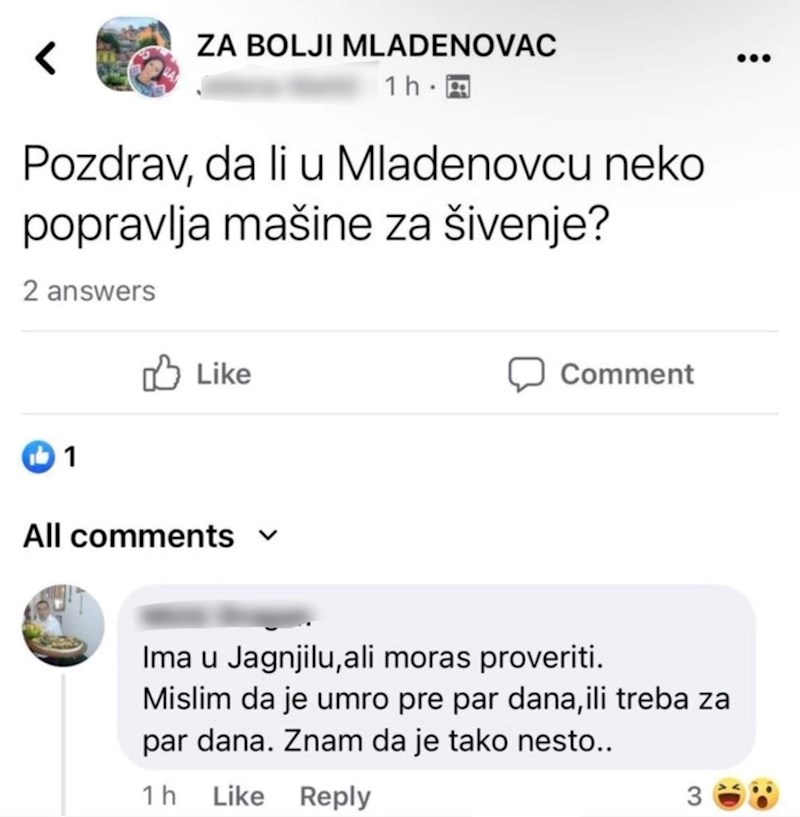The image size is (800, 817).
Task: Reply to the comment about Jagnjilo
Action: pyautogui.click(x=335, y=796)
